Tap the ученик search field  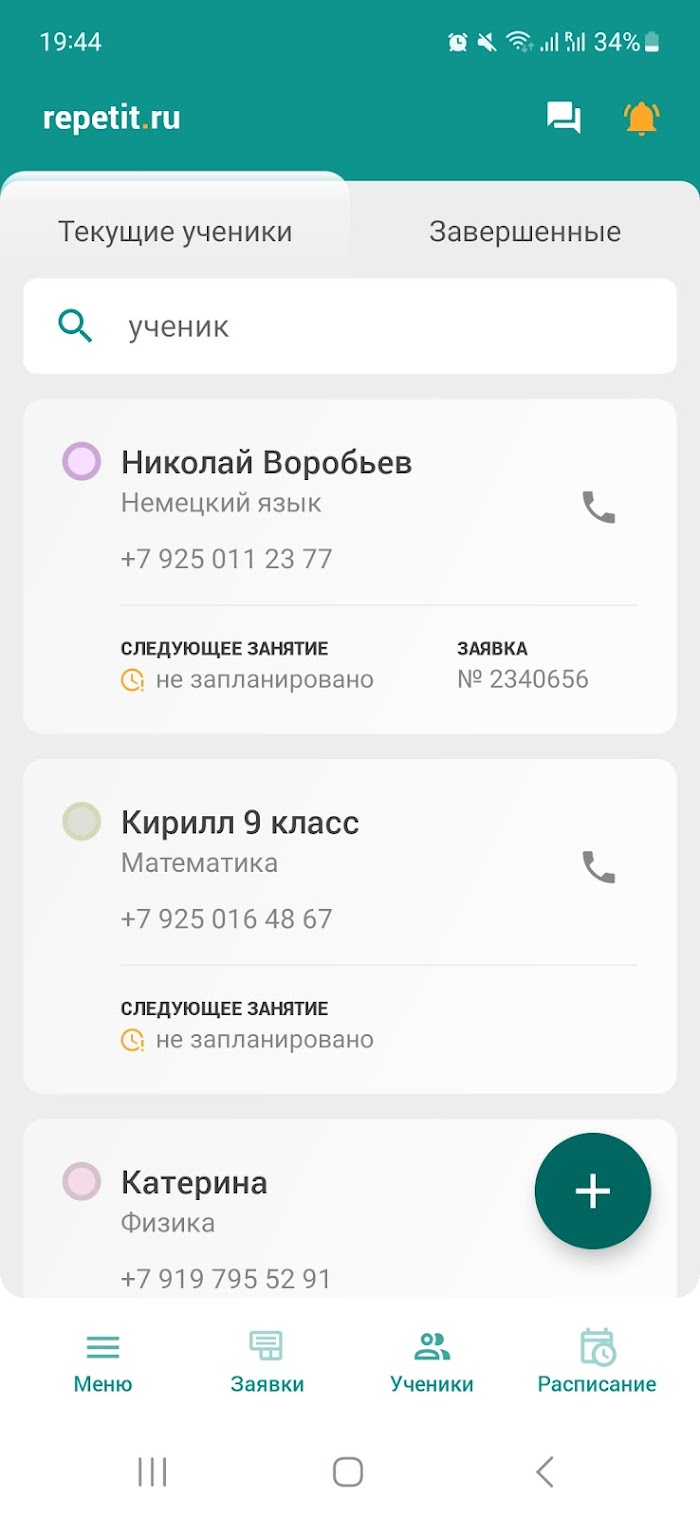coord(350,326)
